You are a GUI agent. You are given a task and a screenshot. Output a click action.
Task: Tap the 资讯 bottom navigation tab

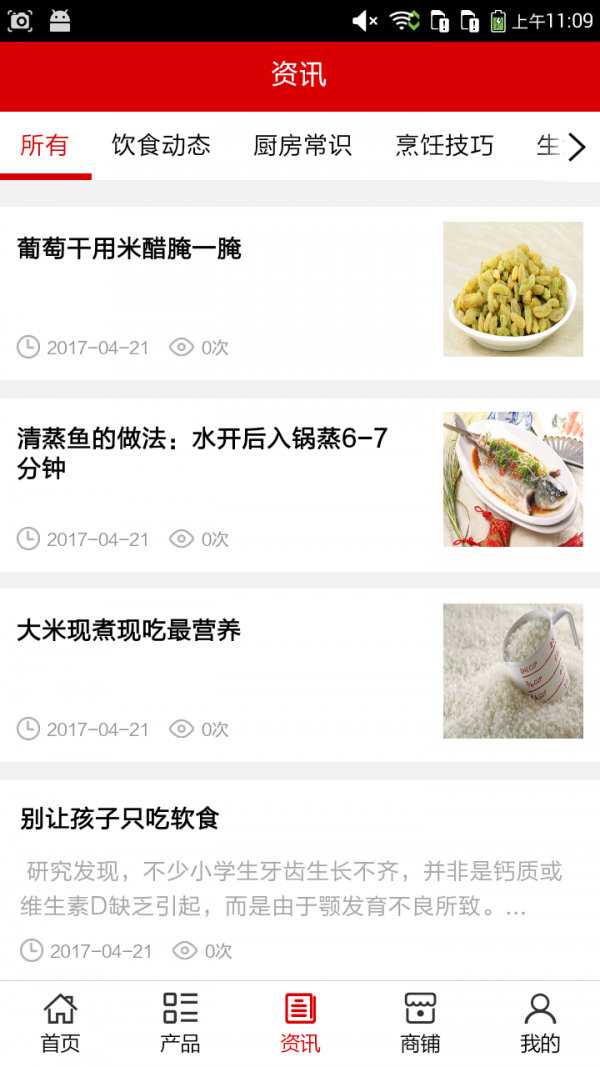[x=300, y=1023]
